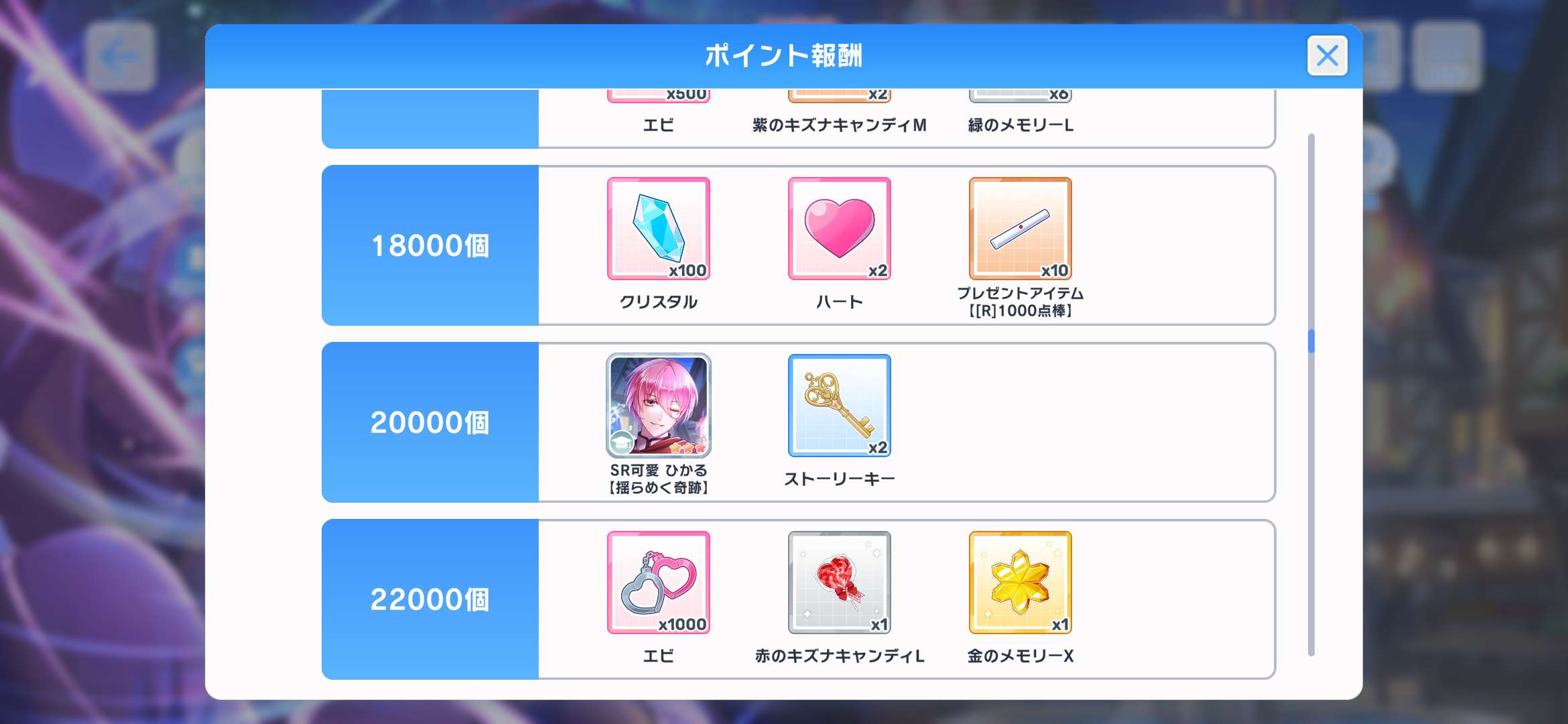Tap the エビ x1000 reward icon
This screenshot has width=1568, height=724.
point(658,583)
